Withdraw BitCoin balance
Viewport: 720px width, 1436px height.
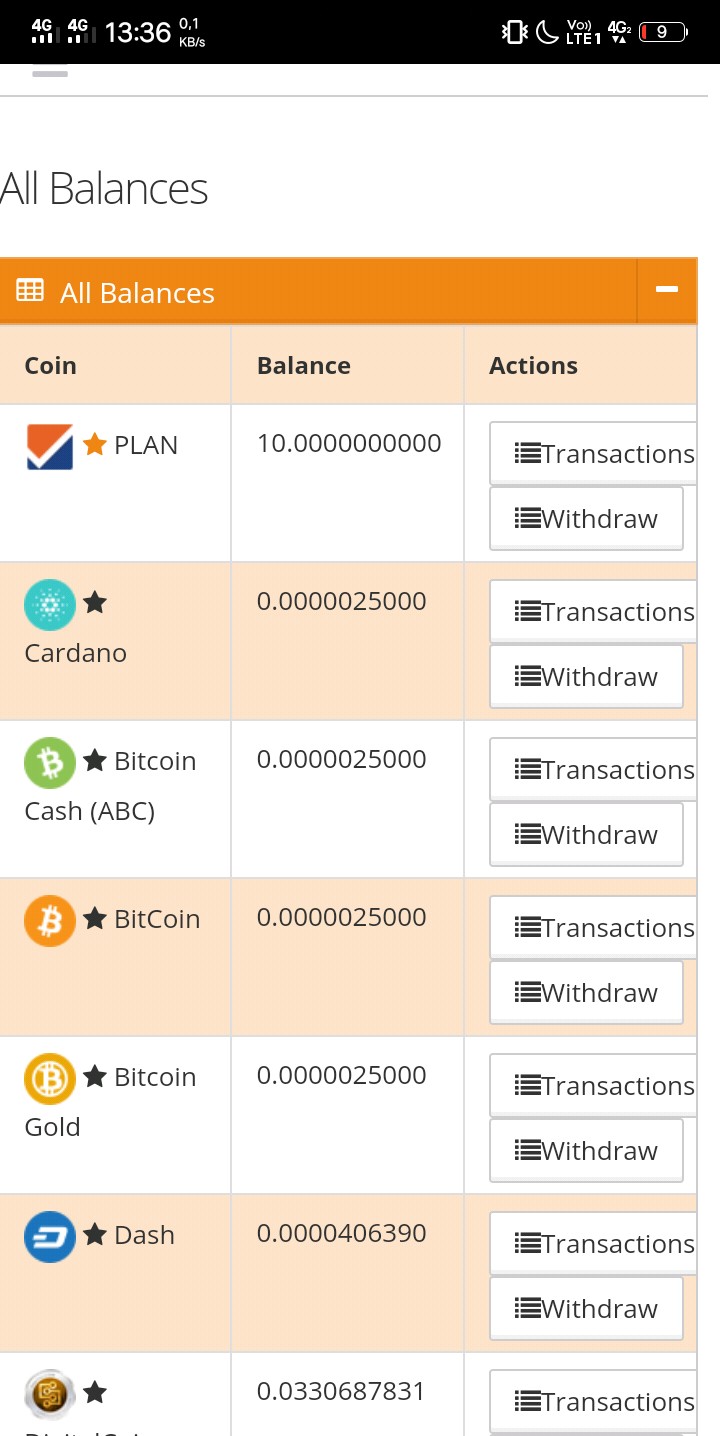(x=586, y=993)
